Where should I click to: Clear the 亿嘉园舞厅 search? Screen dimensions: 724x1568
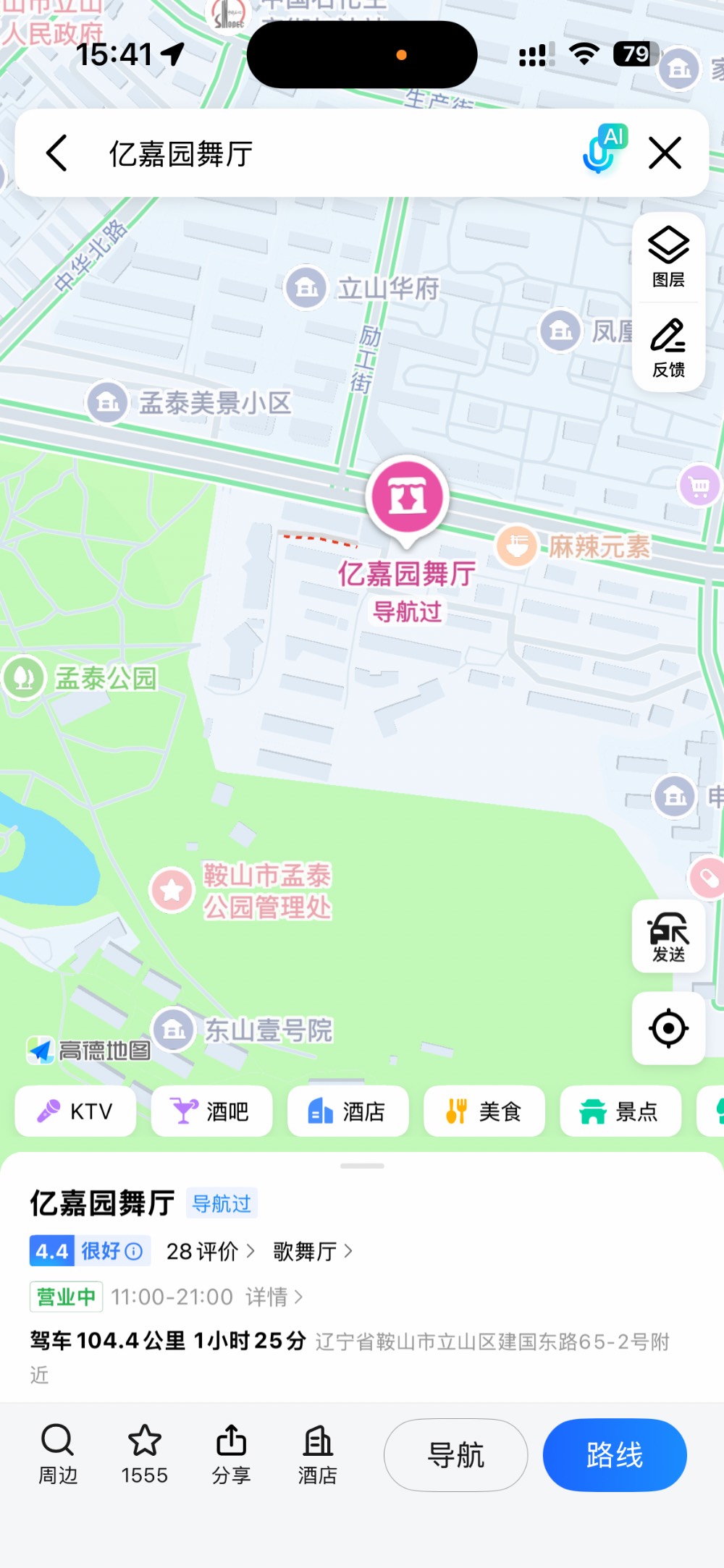[x=665, y=153]
